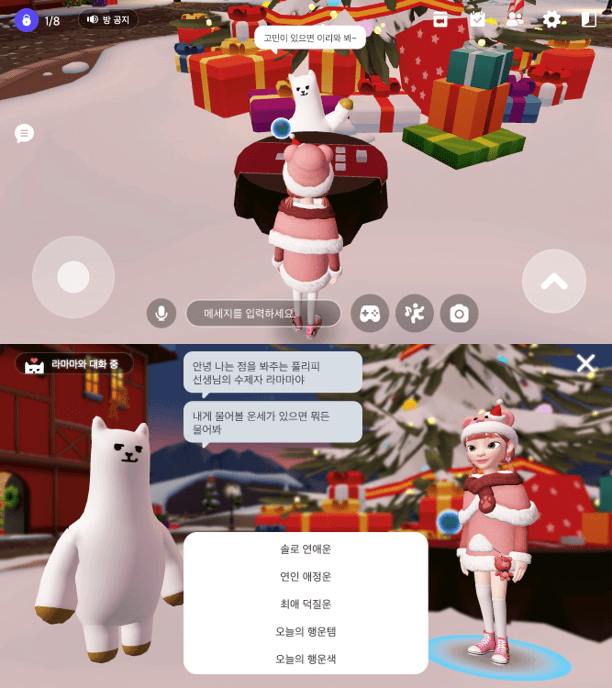Turn on the microphone
This screenshot has height=688, width=612.
click(161, 313)
